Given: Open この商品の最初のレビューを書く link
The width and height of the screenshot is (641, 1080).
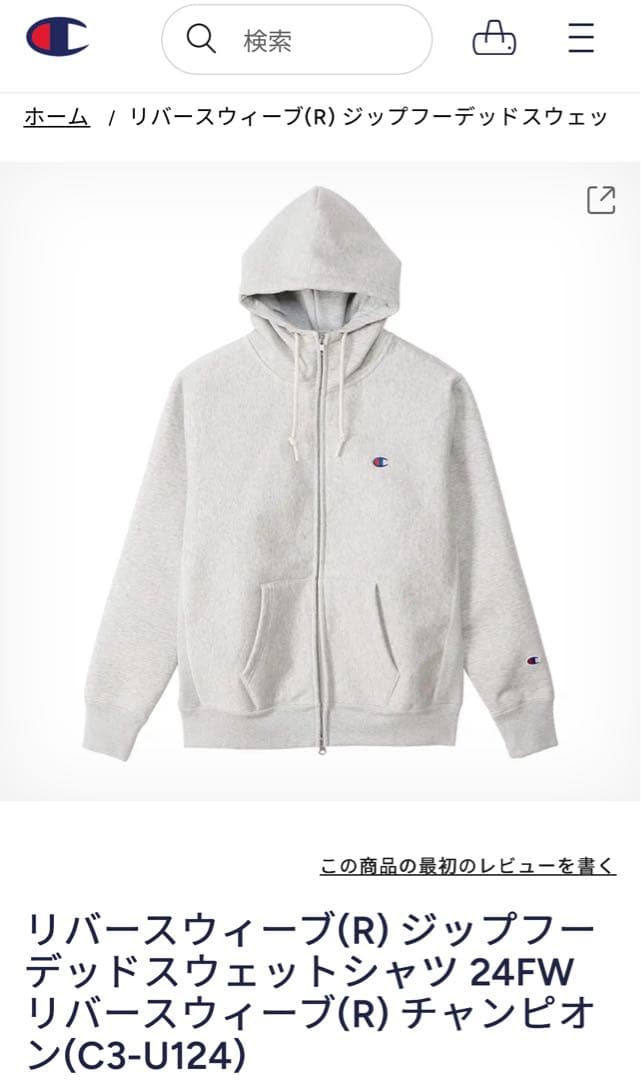Looking at the screenshot, I should click(467, 866).
